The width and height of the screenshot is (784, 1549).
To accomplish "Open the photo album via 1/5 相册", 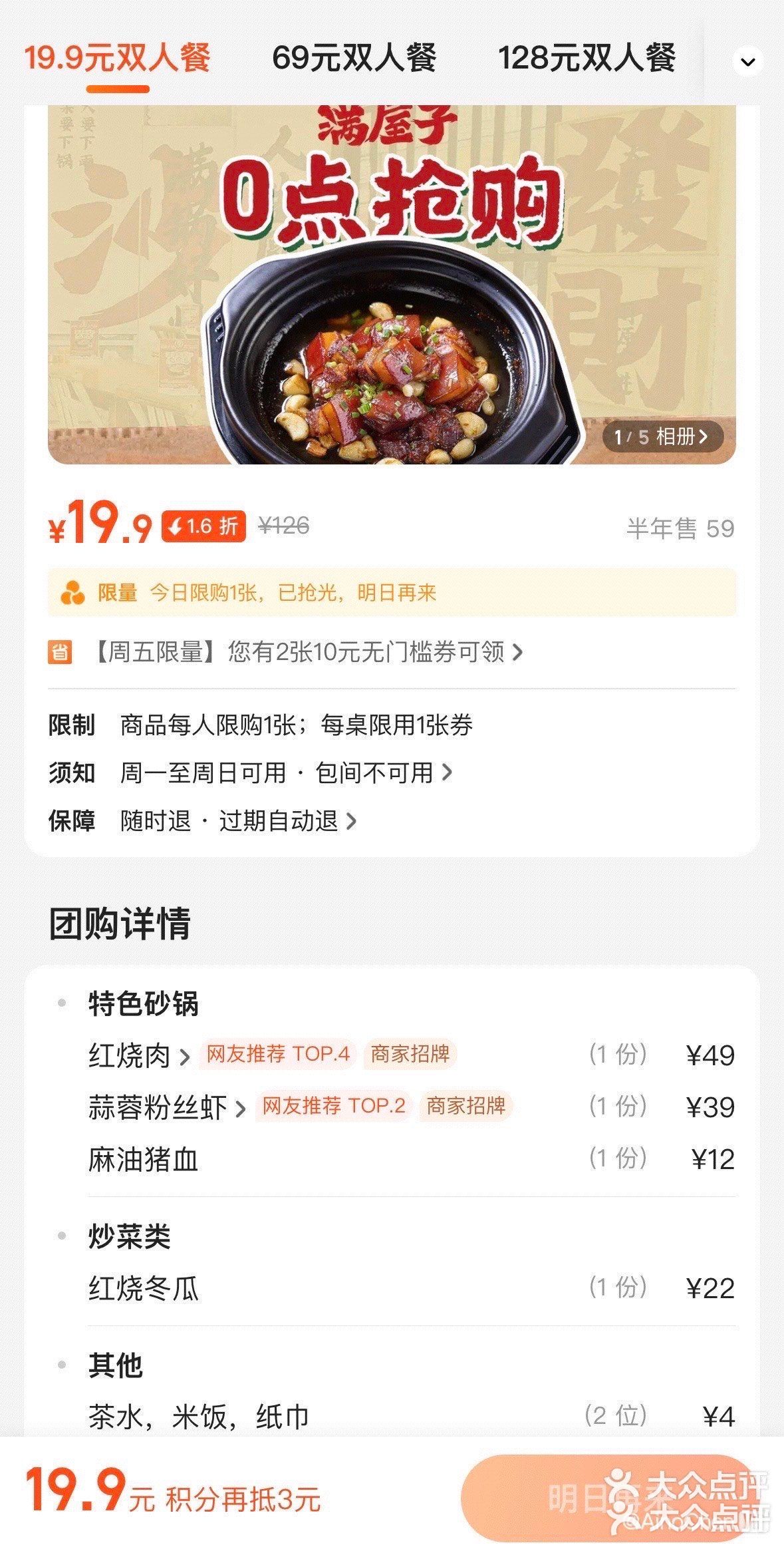I will pyautogui.click(x=662, y=436).
